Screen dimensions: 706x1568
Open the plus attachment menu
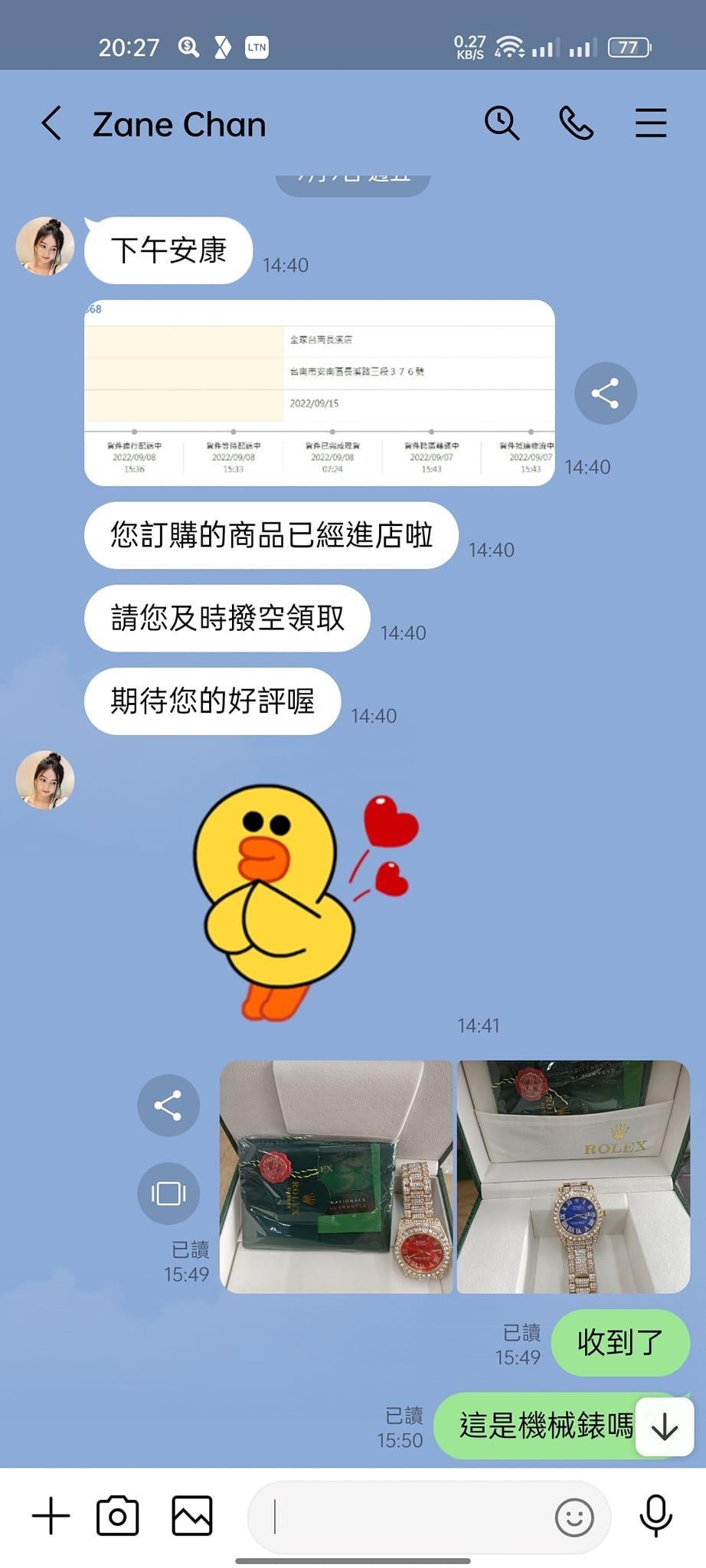(x=51, y=1516)
